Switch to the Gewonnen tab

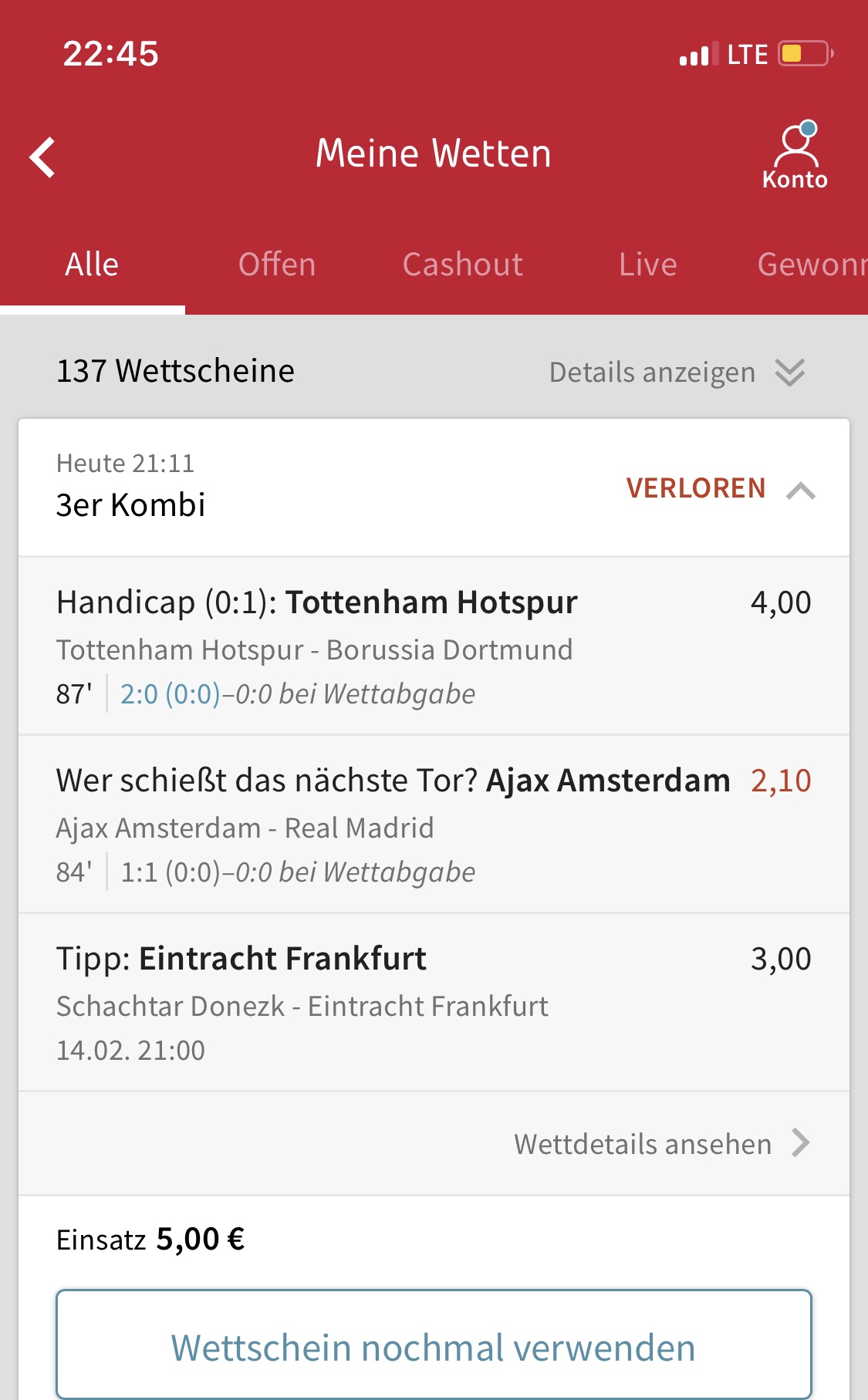click(x=812, y=265)
